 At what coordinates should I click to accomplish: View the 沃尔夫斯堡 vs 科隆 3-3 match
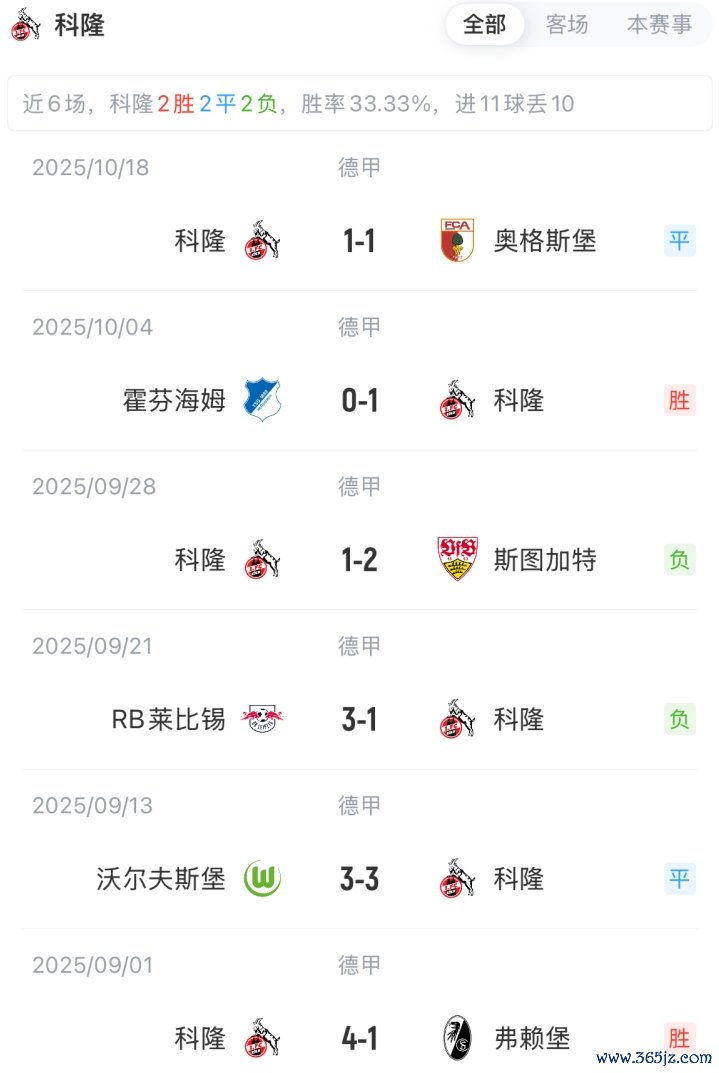point(359,879)
